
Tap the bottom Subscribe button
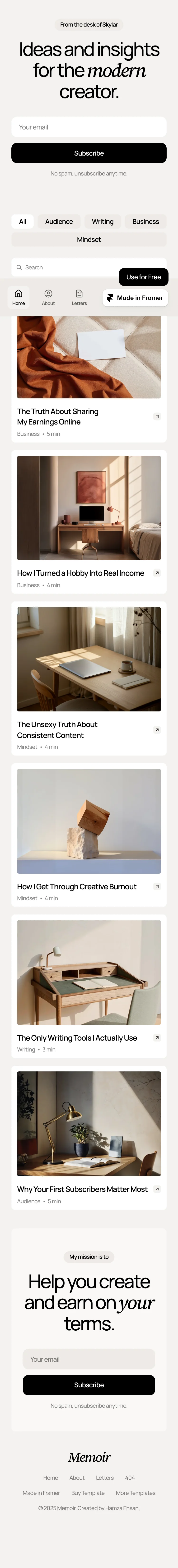click(89, 1385)
